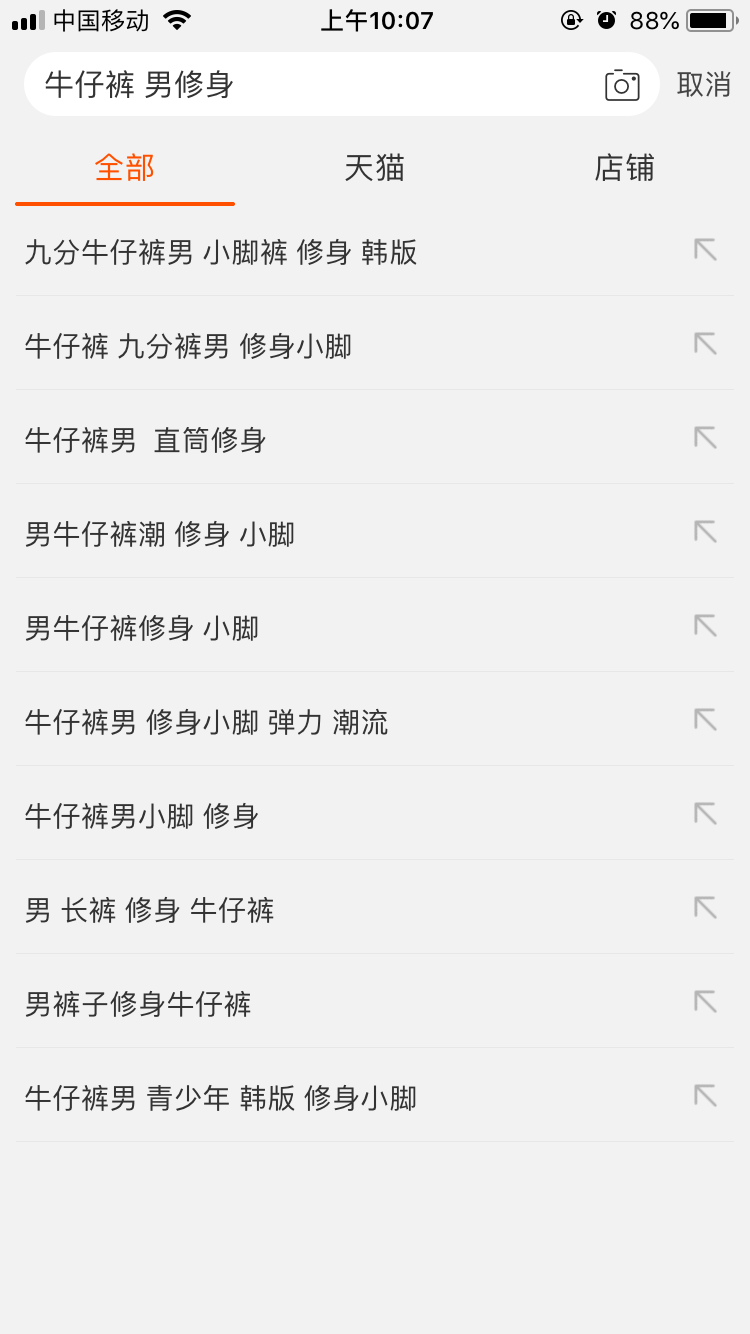Choose suggestion 九分牛仔裤男 小脚裤 修身 韩版

(221, 252)
